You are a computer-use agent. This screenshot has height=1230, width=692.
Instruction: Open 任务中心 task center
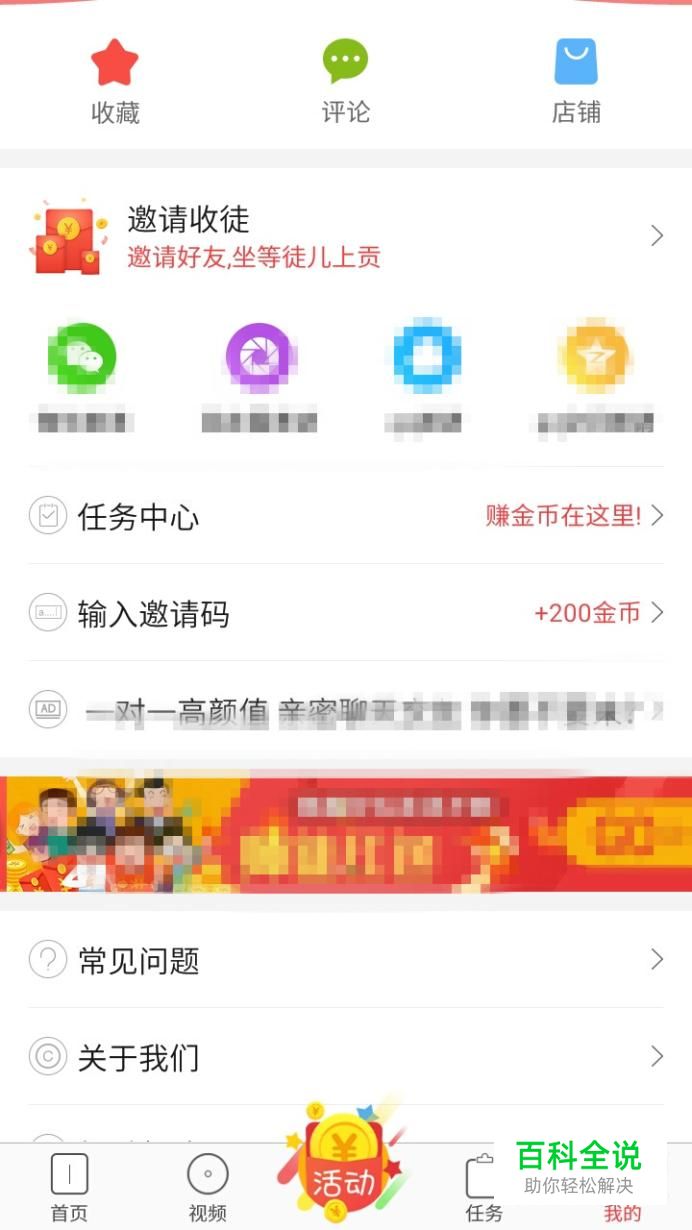coord(346,516)
